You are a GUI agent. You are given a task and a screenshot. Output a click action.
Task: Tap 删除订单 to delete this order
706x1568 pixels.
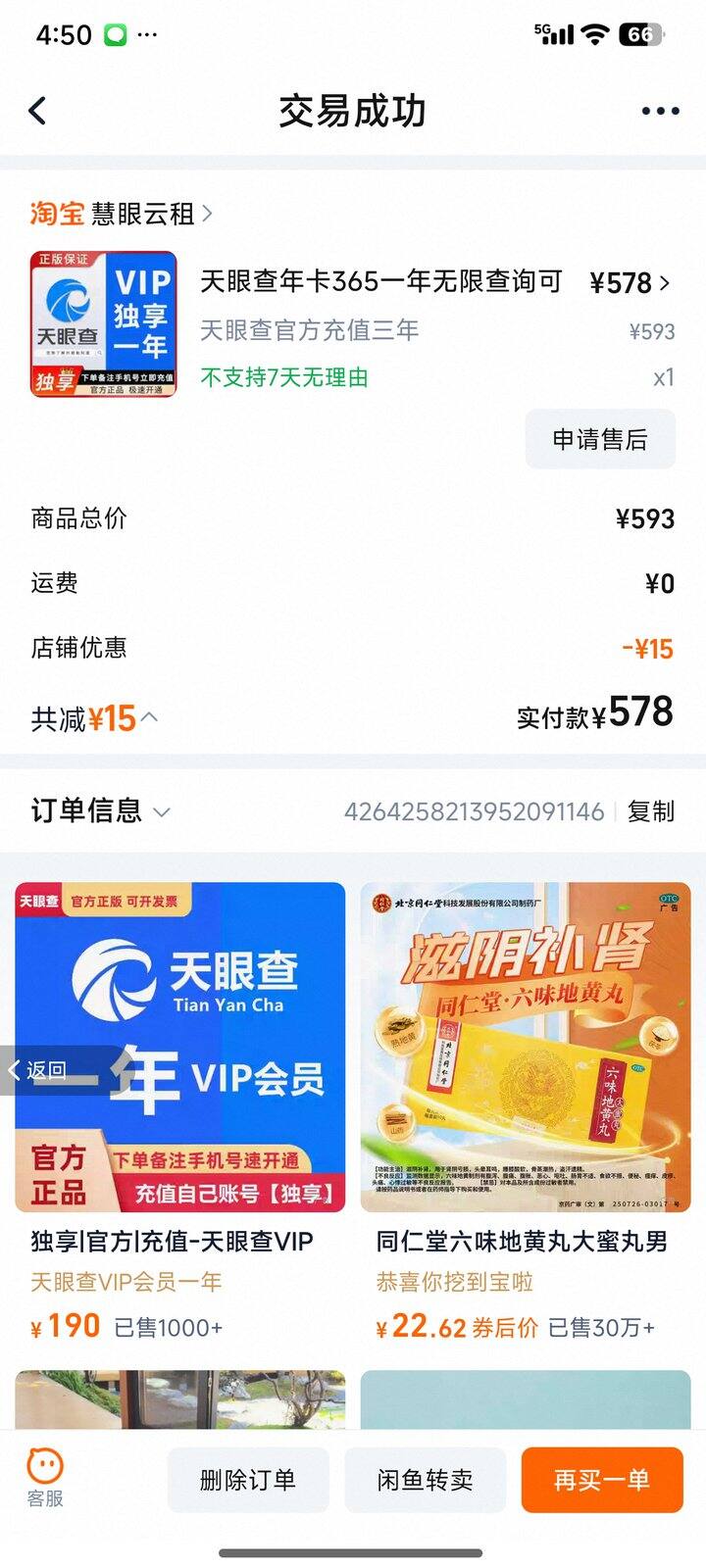(248, 1480)
